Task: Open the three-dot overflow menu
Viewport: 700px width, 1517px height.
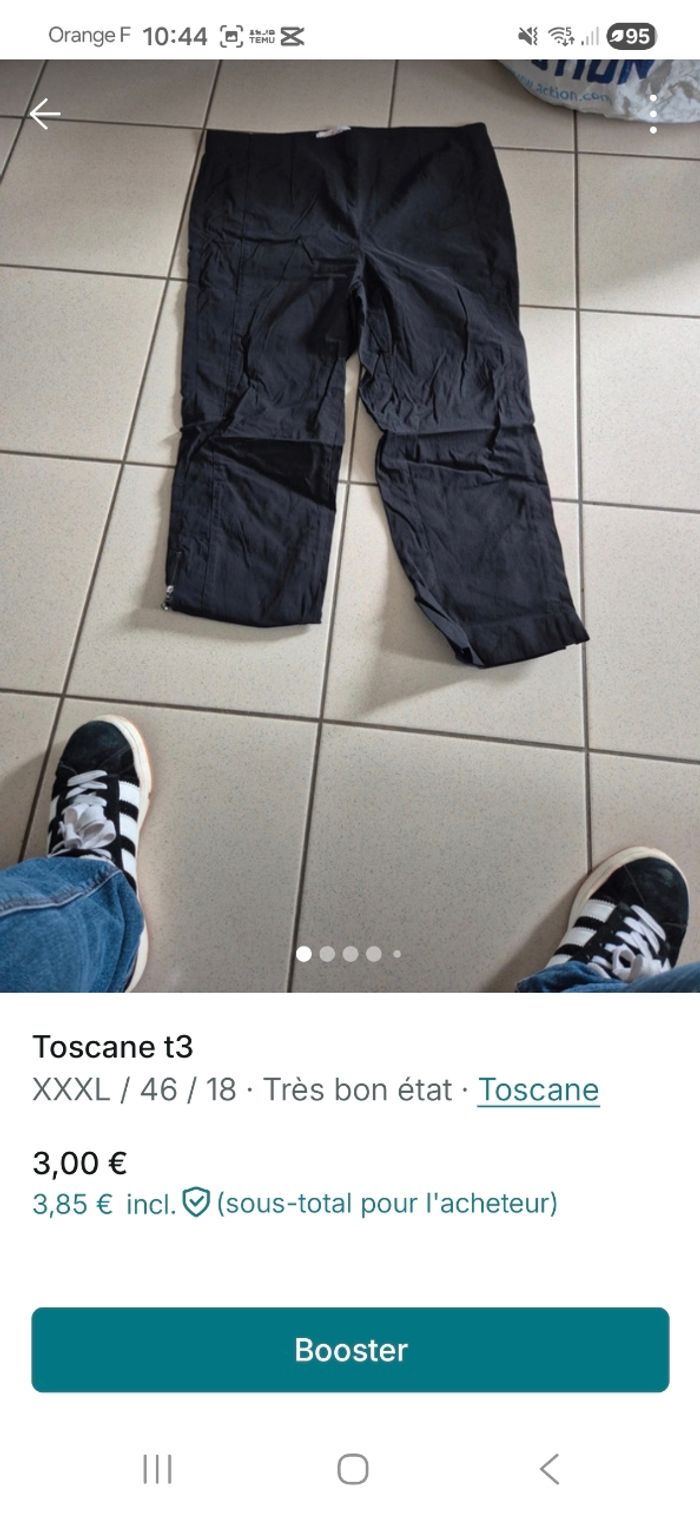Action: (653, 114)
